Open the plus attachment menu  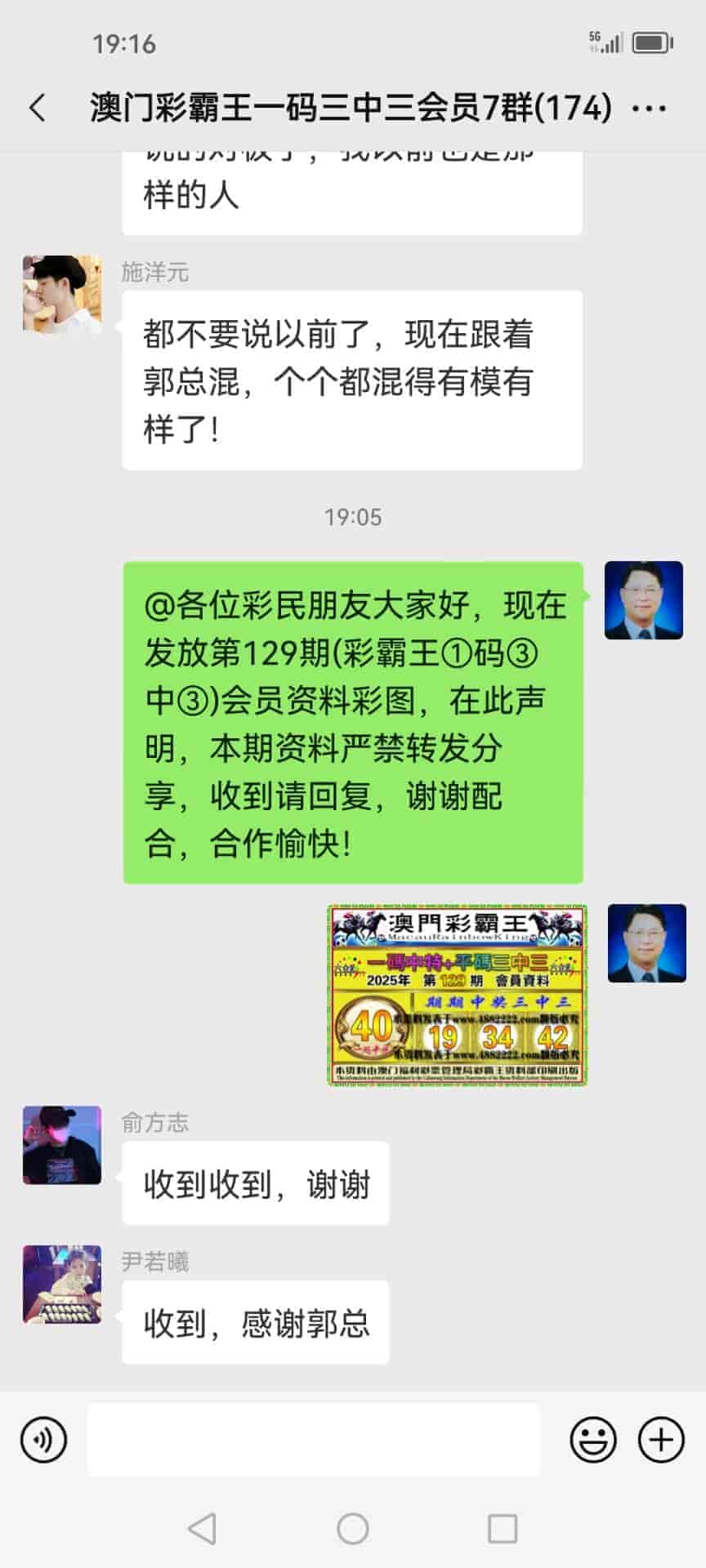660,1439
